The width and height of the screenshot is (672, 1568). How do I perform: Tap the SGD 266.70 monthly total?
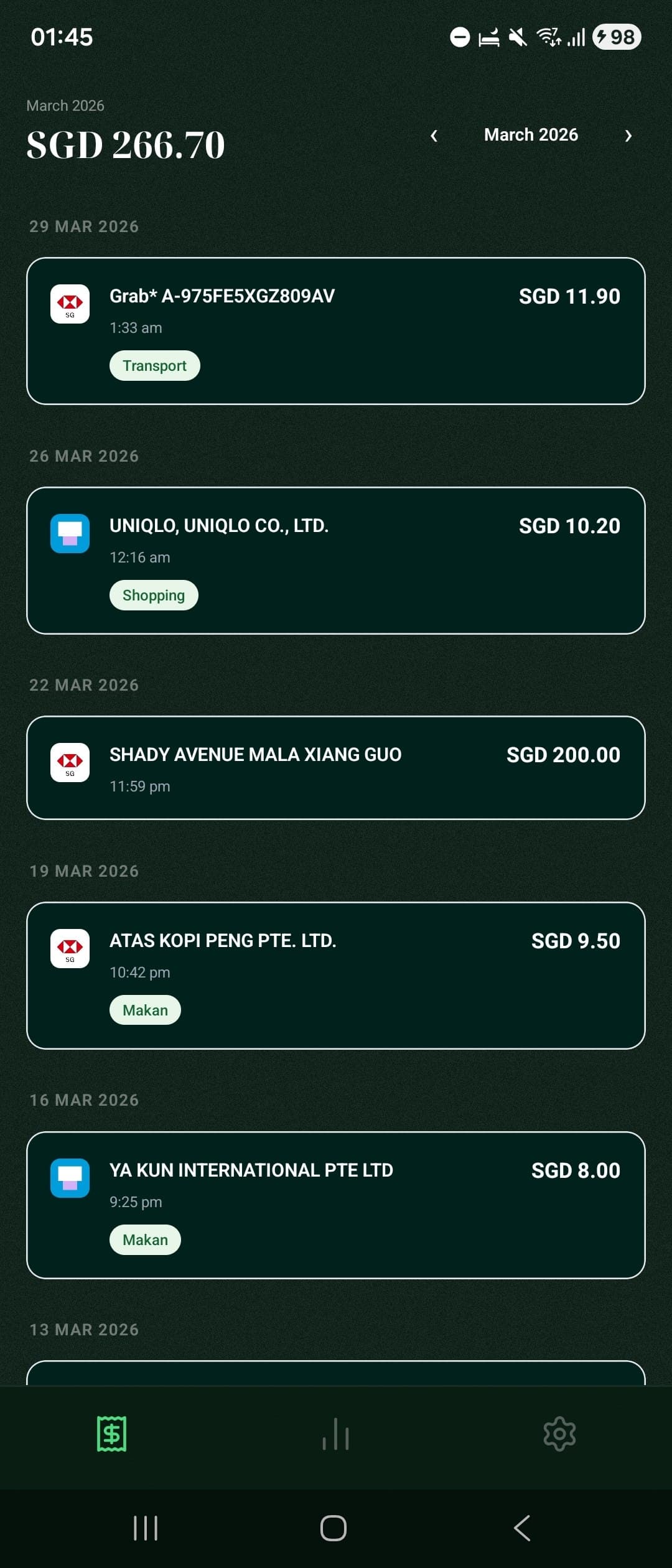[125, 144]
